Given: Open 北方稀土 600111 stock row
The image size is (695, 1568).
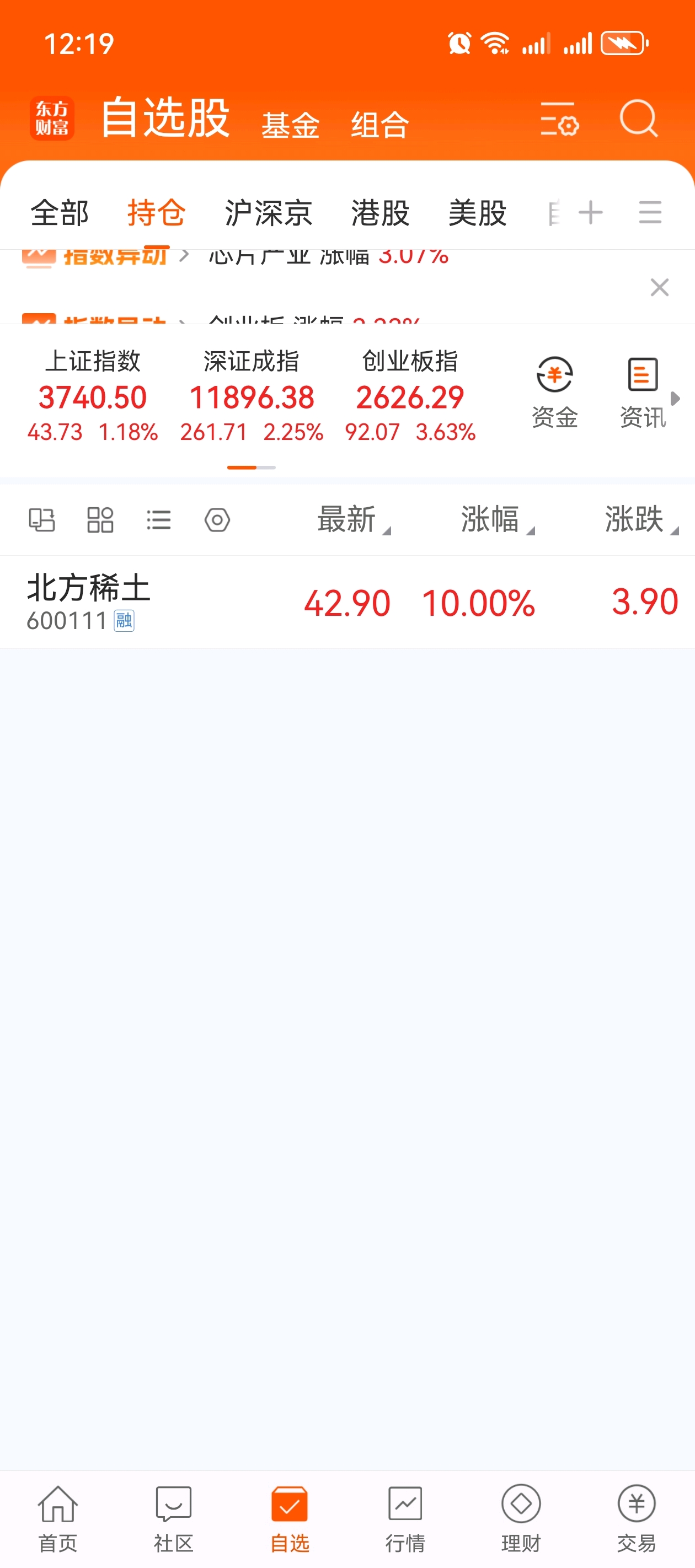Looking at the screenshot, I should 347,602.
